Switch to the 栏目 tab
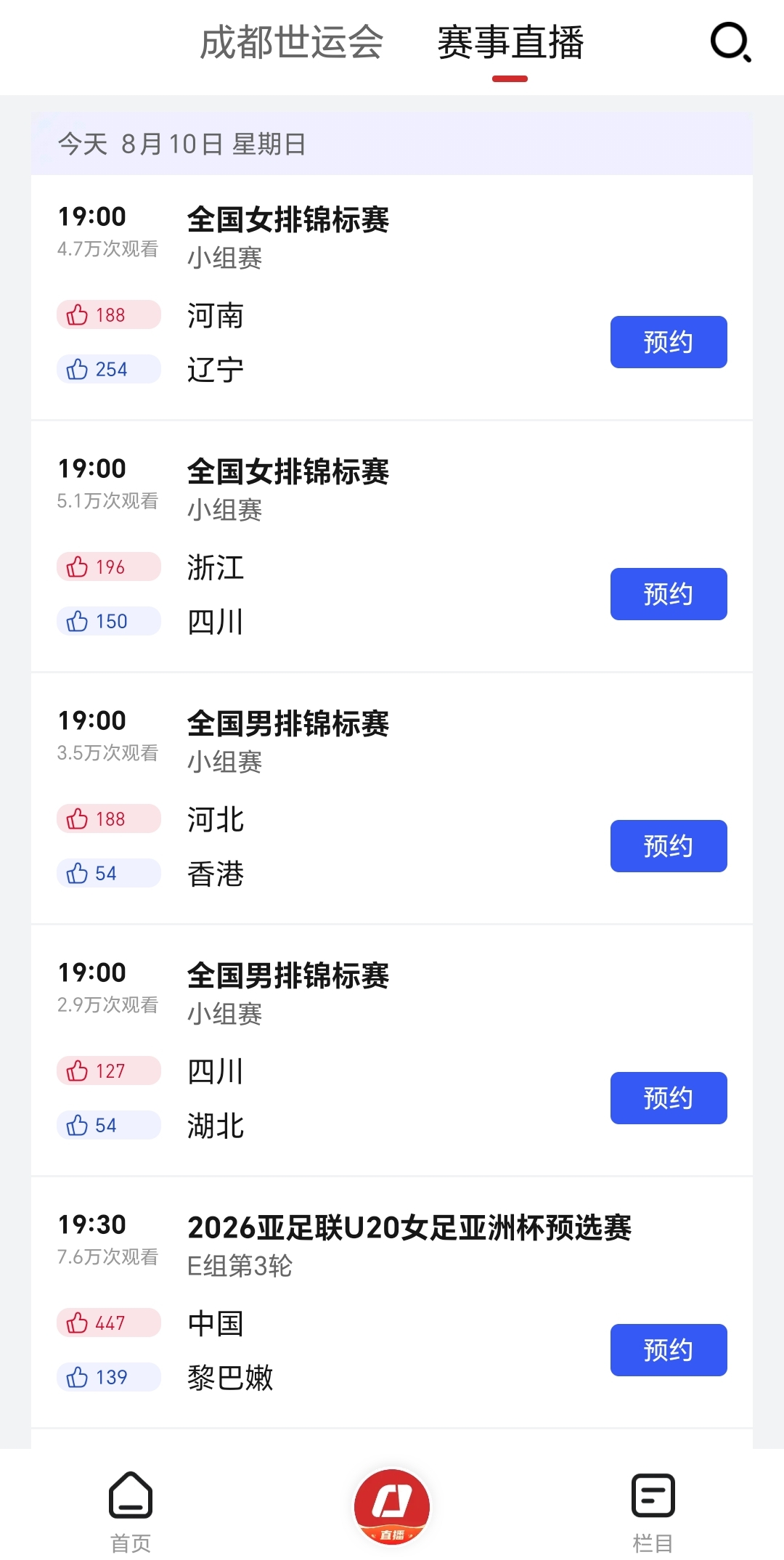Image resolution: width=784 pixels, height=1560 pixels. pyautogui.click(x=653, y=1511)
